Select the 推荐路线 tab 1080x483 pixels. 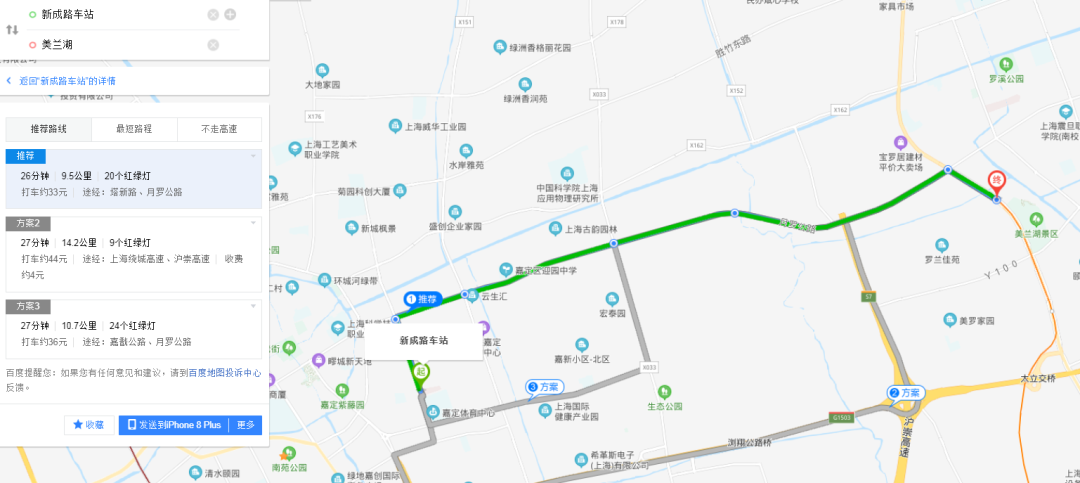pos(48,129)
